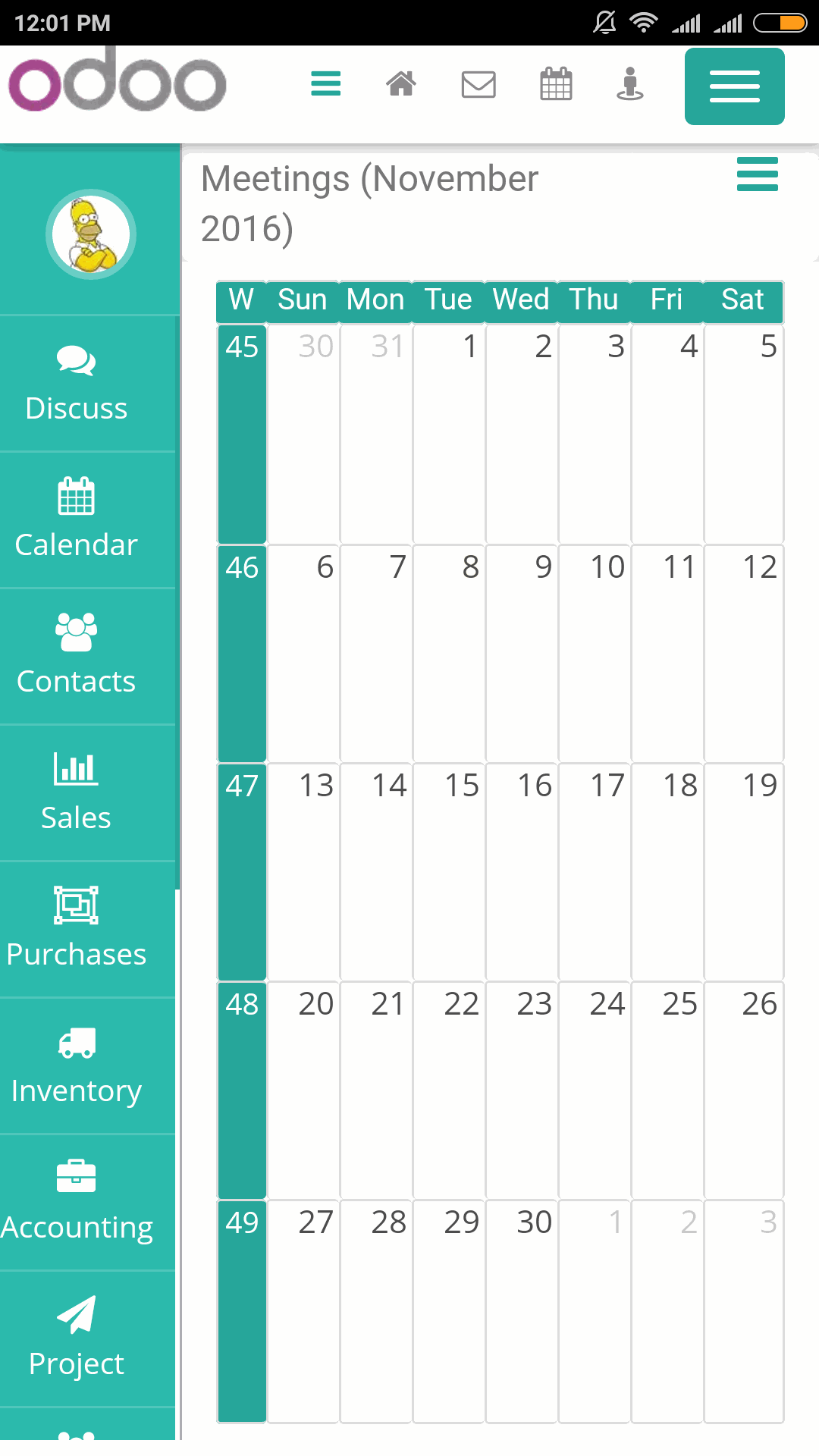Open the Homer Simpson profile avatar

(91, 234)
